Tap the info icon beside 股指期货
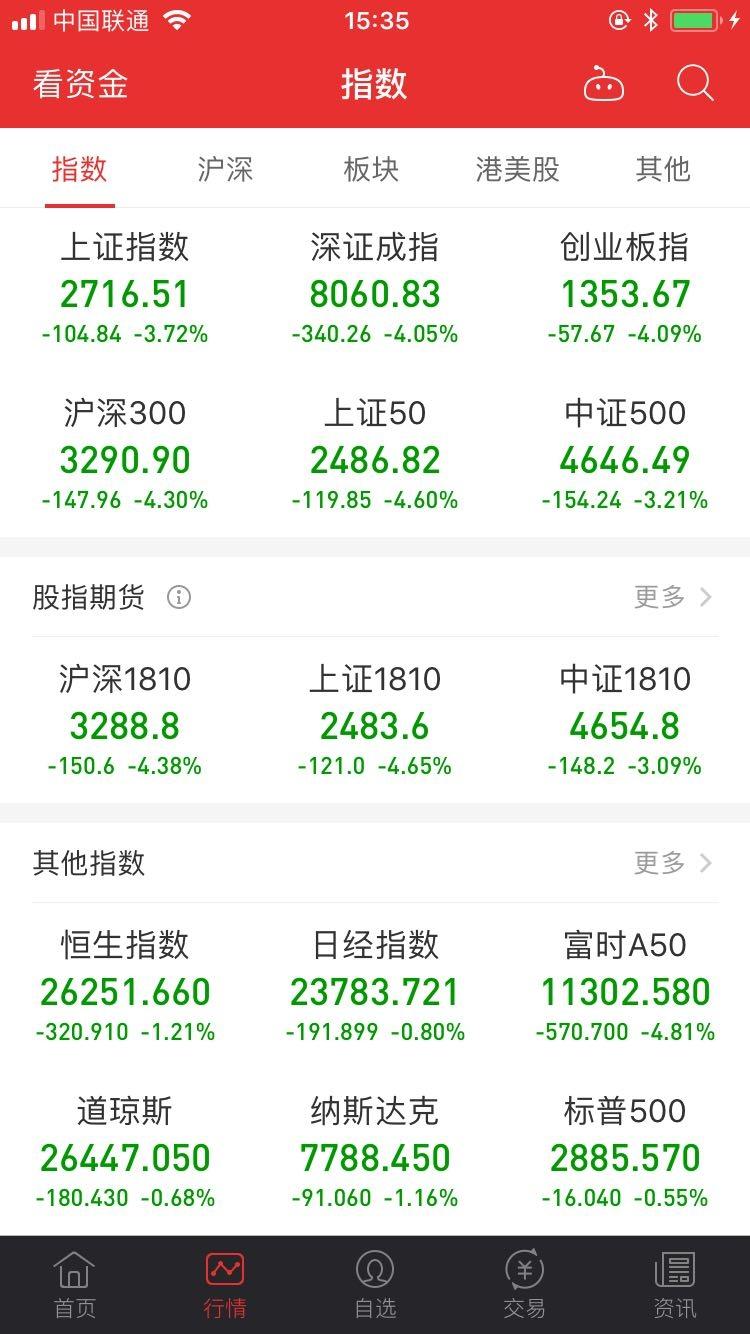The width and height of the screenshot is (750, 1334). pos(179,597)
